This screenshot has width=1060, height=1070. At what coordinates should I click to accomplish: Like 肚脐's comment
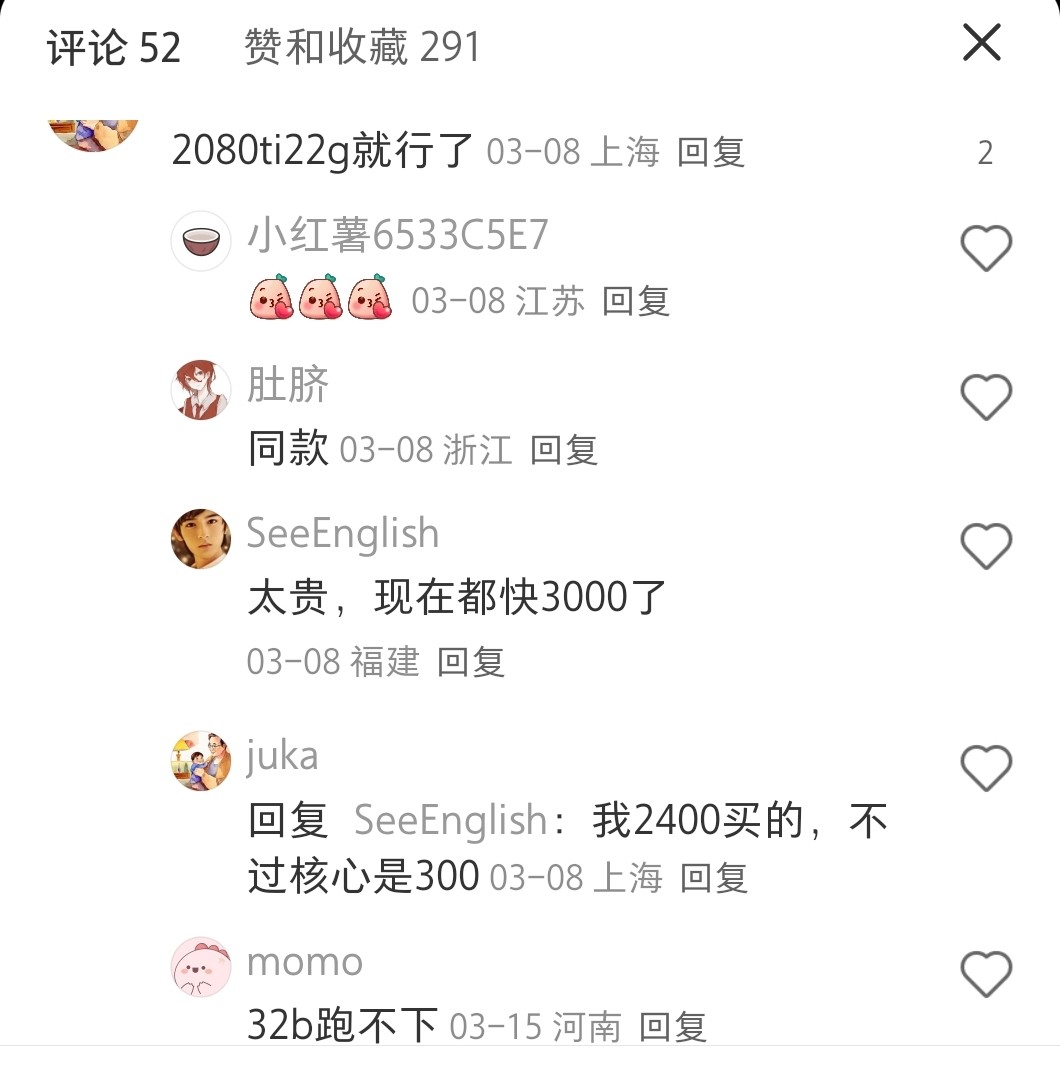[986, 397]
